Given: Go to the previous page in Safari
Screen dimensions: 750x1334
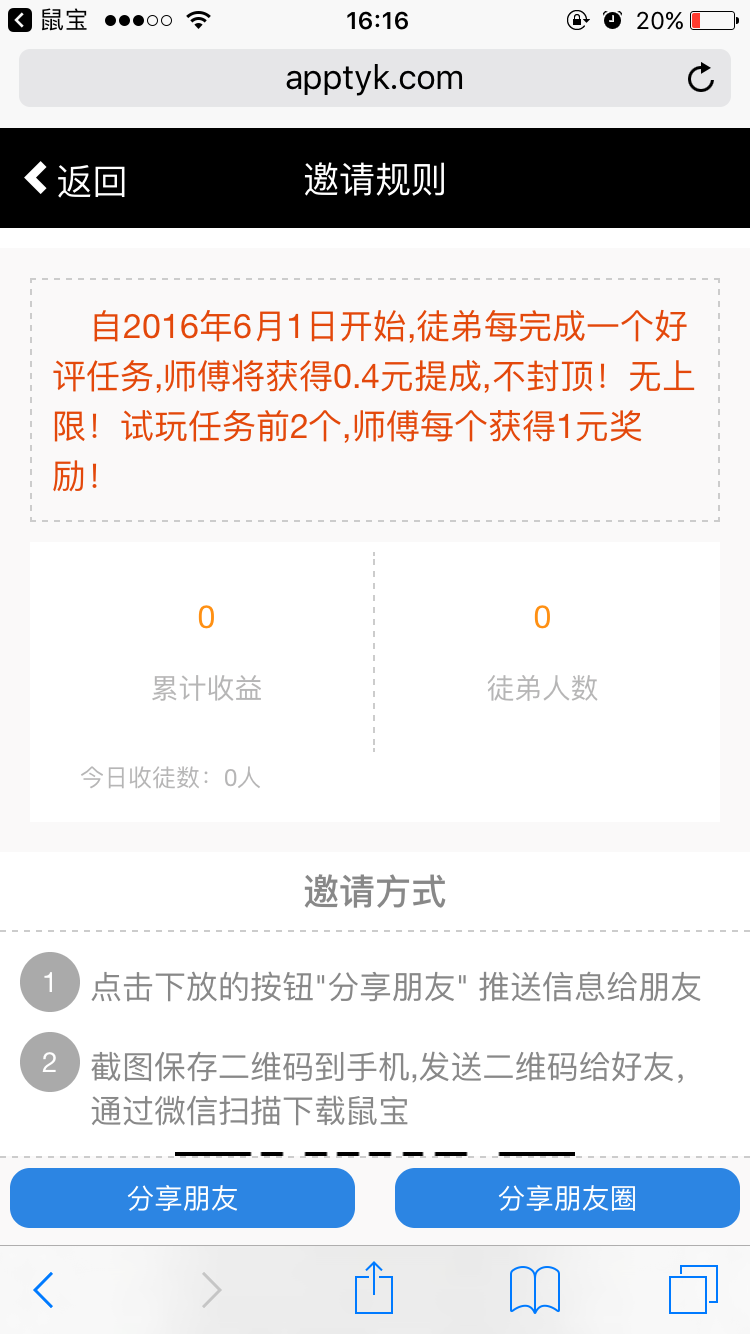Looking at the screenshot, I should pyautogui.click(x=43, y=1290).
